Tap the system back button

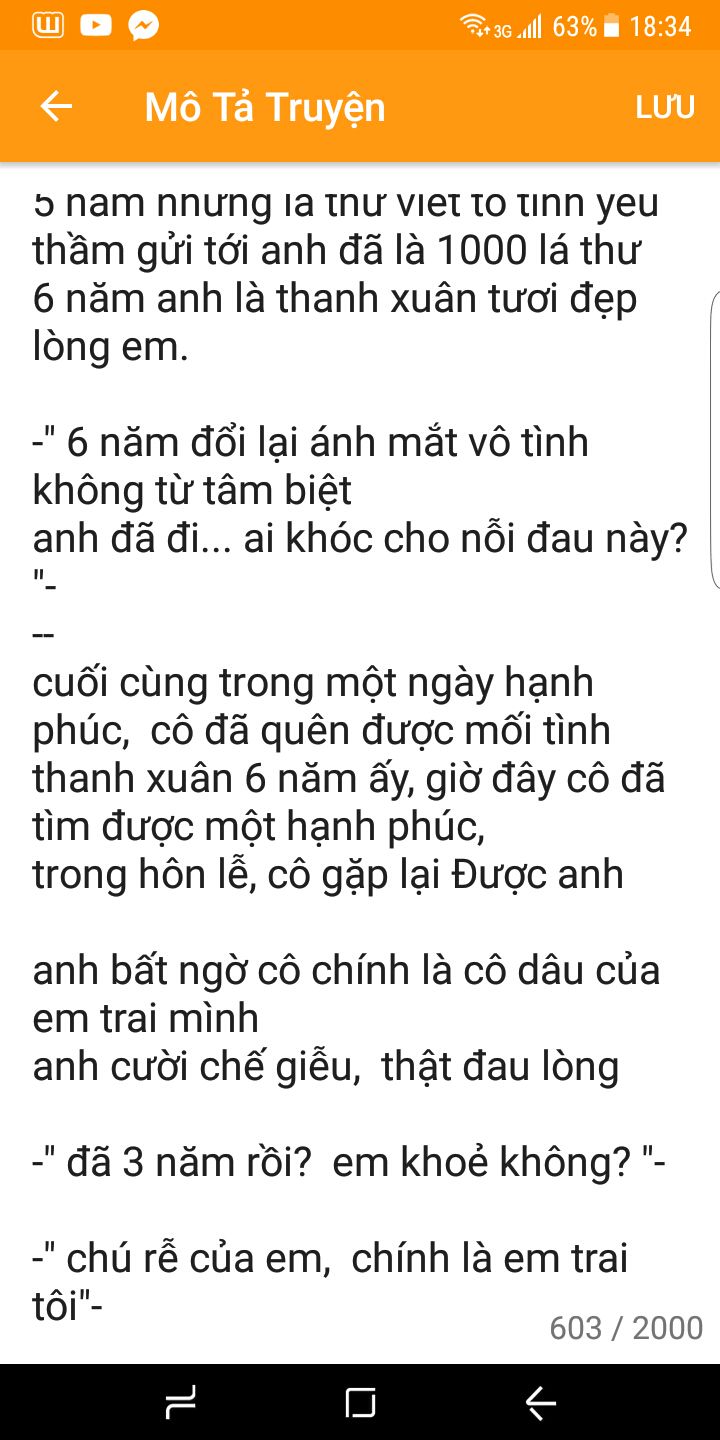[540, 1403]
